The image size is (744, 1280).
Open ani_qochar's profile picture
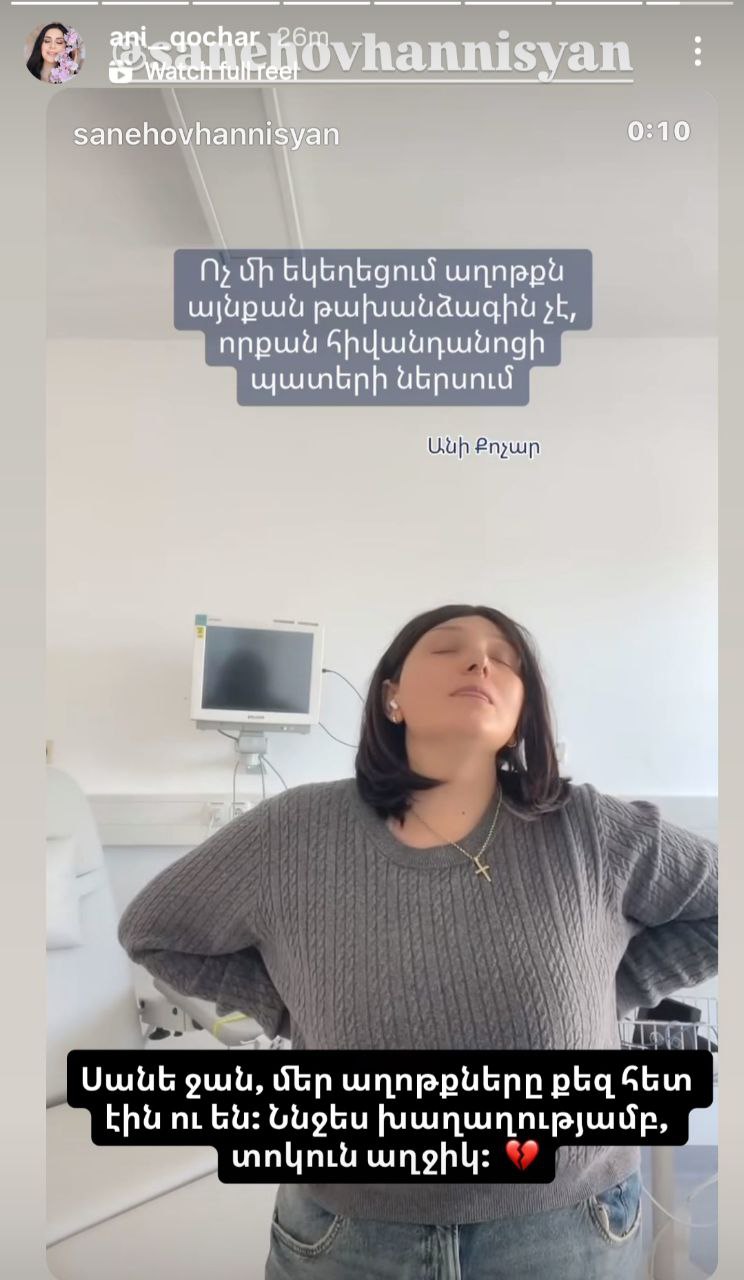coord(54,53)
